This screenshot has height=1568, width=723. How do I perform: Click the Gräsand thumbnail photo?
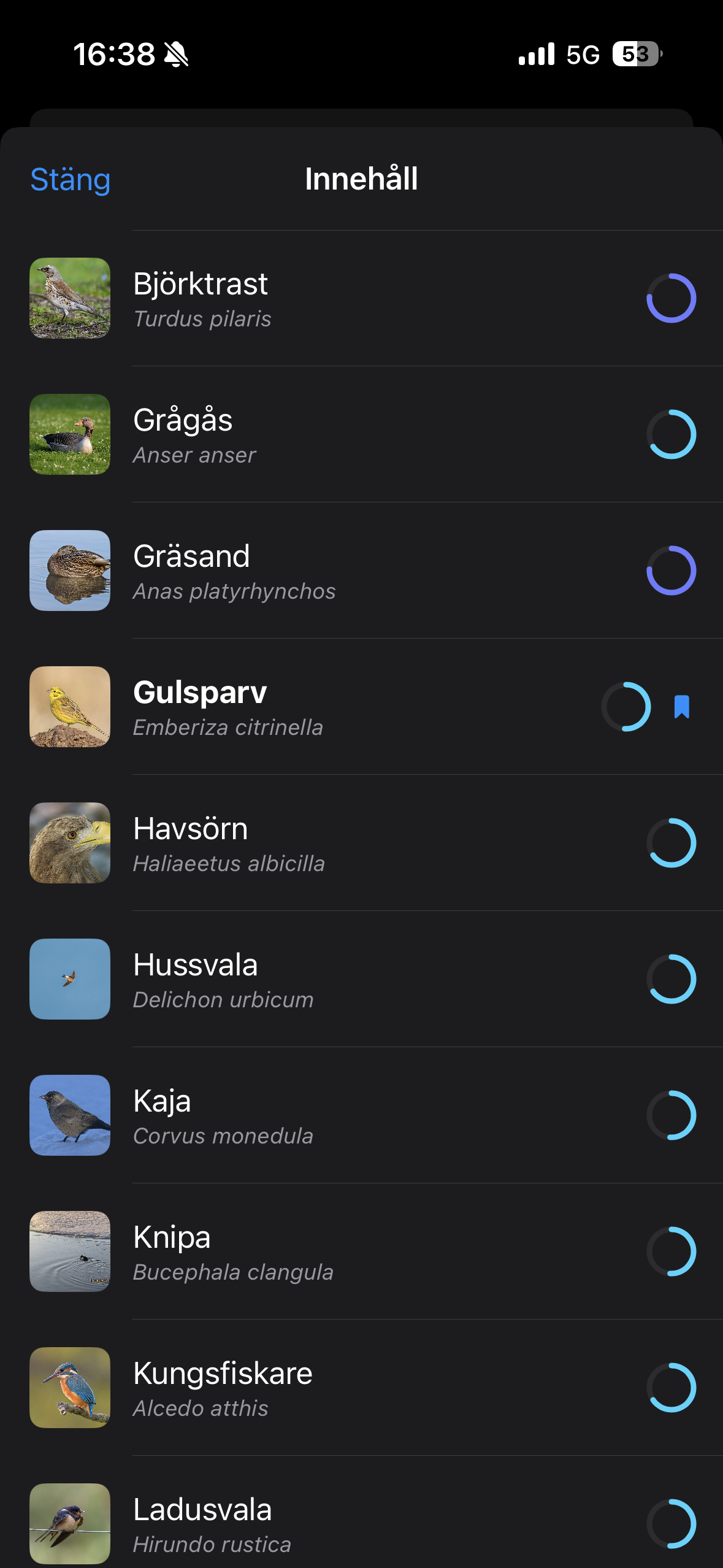coord(69,571)
